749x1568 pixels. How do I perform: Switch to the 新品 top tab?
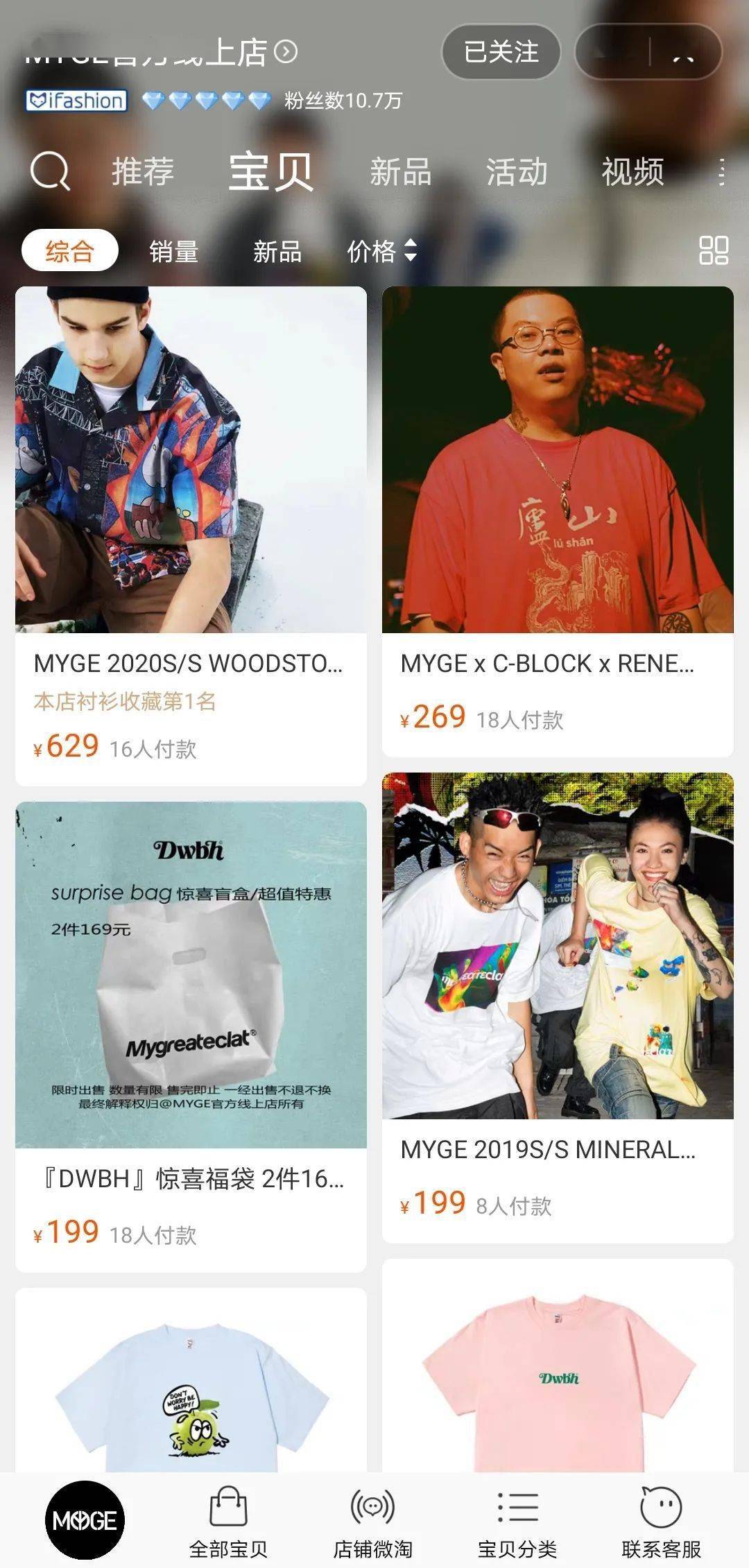tap(400, 171)
